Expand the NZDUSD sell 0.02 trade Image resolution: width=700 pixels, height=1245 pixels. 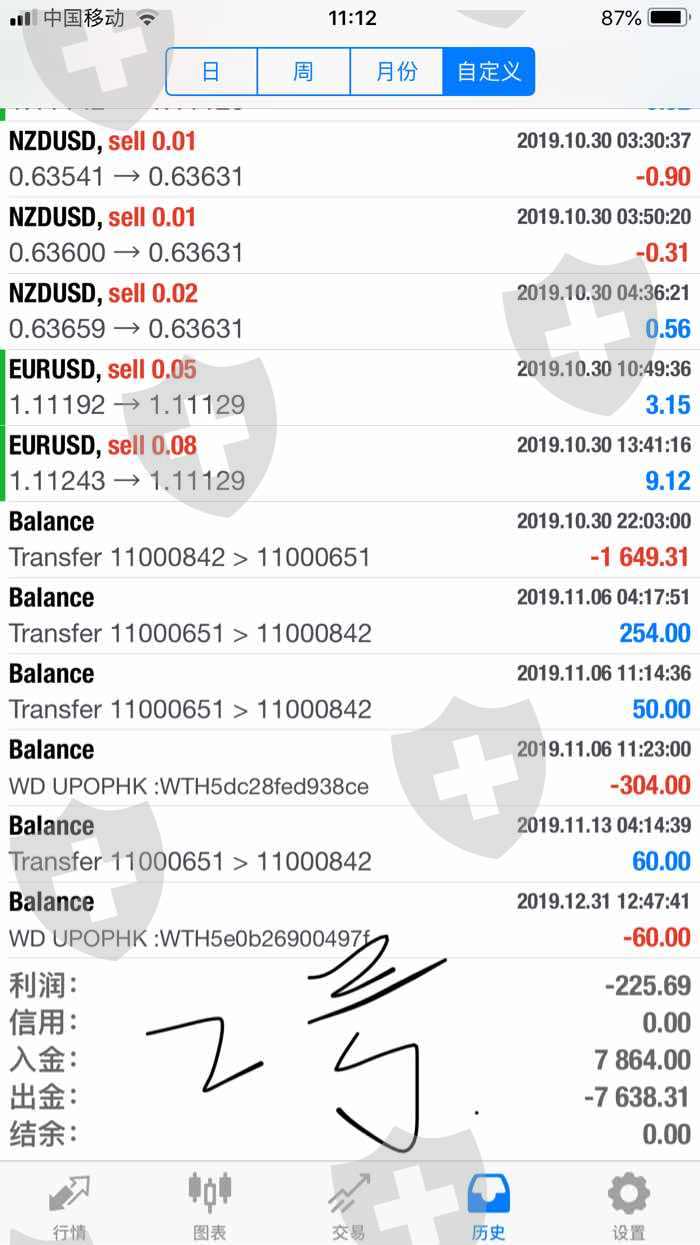350,311
